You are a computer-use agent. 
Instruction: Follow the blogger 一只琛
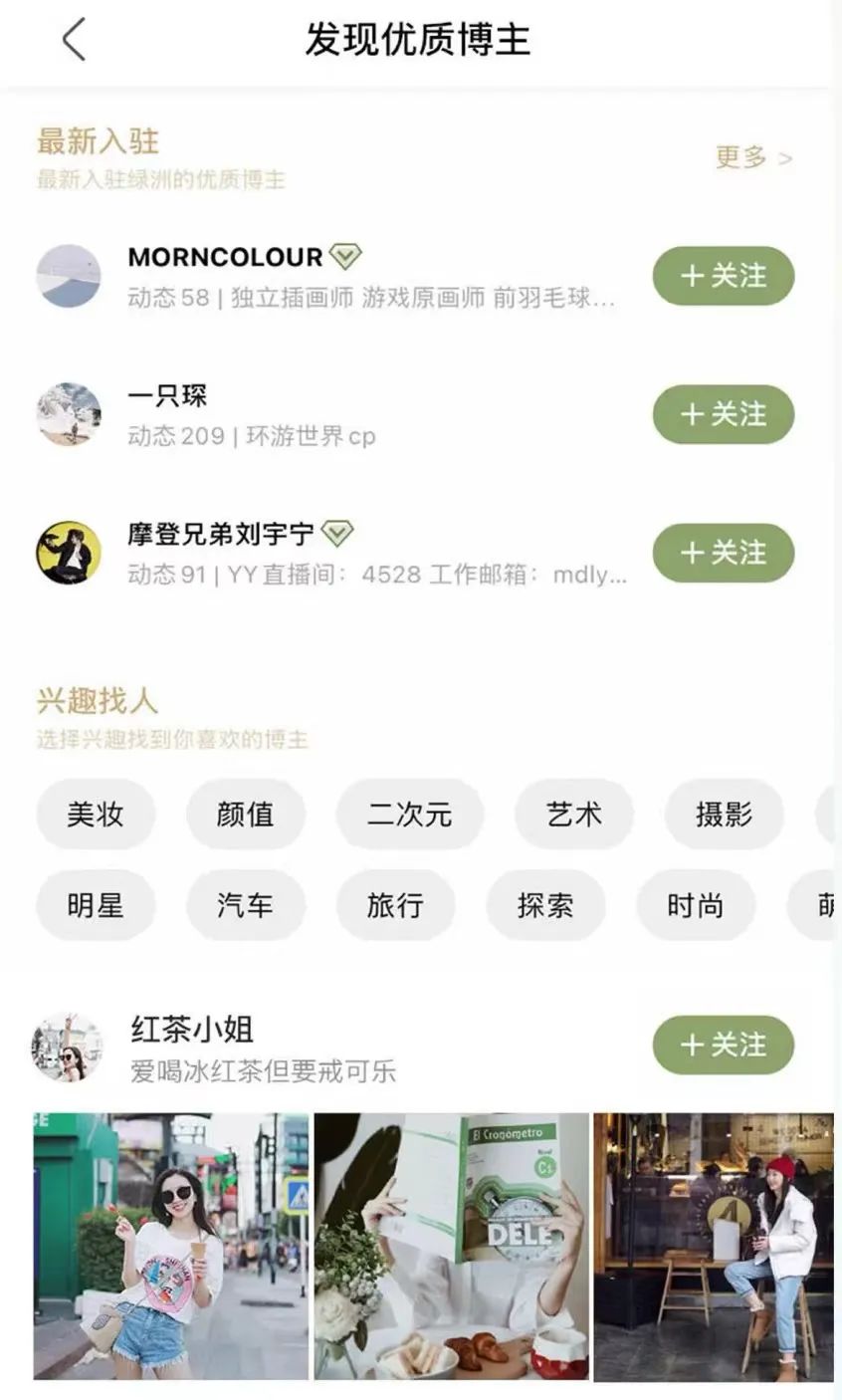click(x=723, y=414)
